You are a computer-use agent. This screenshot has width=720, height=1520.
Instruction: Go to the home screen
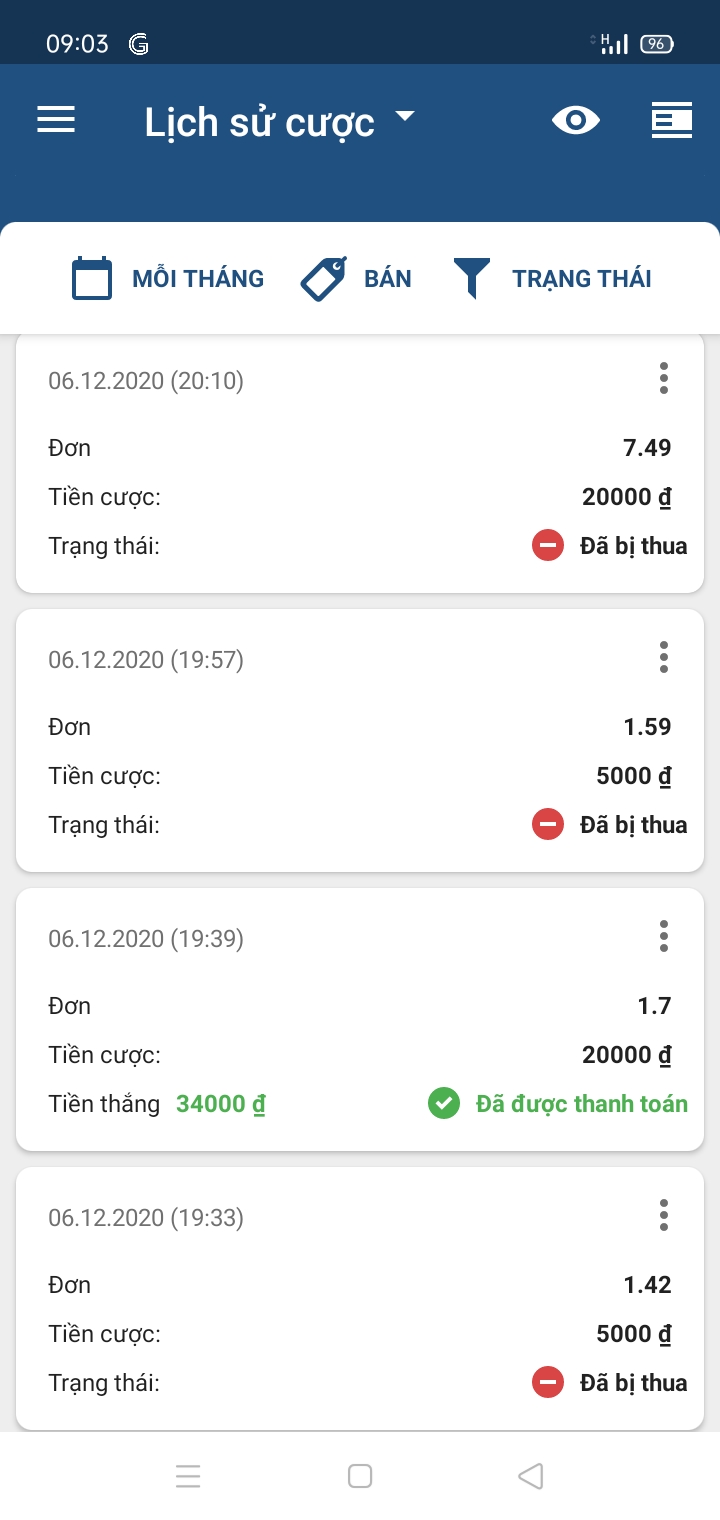pos(360,1476)
